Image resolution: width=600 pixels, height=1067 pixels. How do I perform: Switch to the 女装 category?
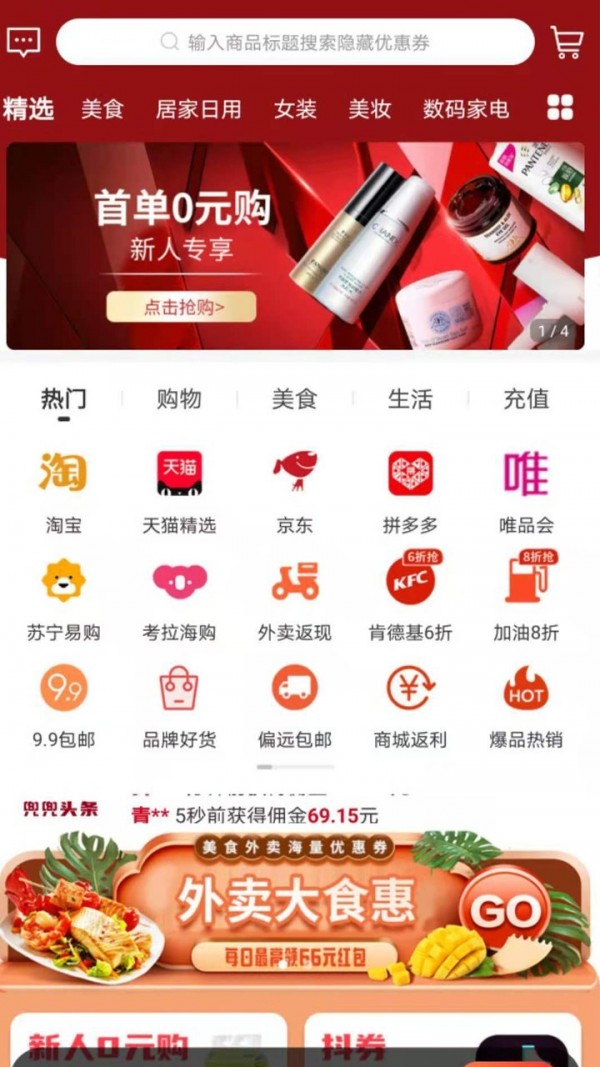click(x=295, y=109)
